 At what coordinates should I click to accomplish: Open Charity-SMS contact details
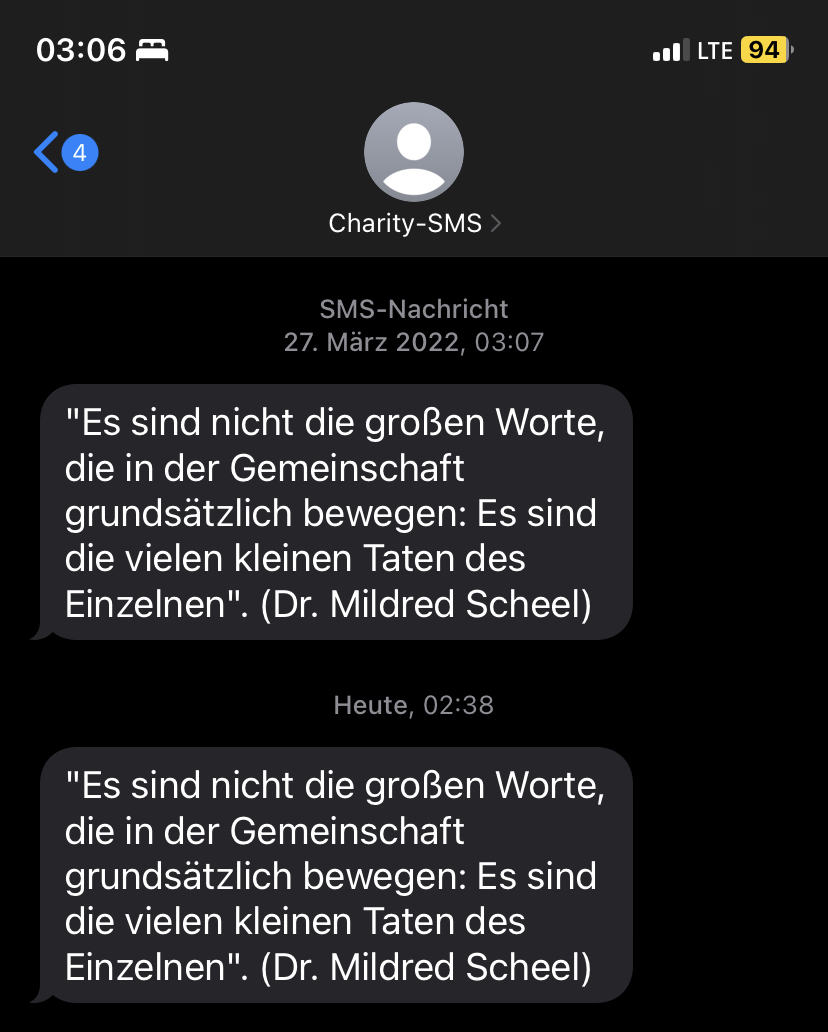[x=413, y=223]
